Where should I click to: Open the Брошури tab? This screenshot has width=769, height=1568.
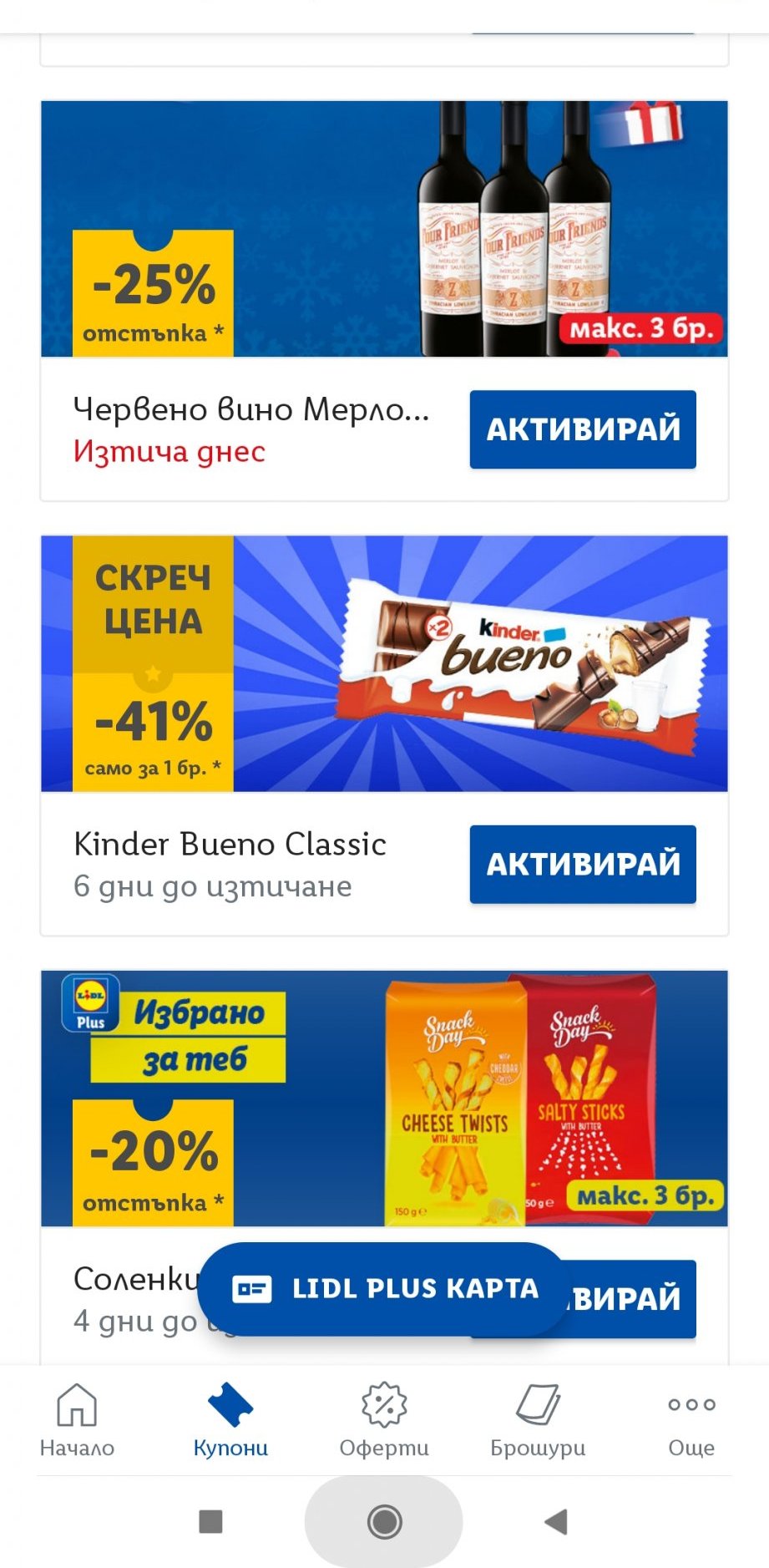(x=538, y=1420)
